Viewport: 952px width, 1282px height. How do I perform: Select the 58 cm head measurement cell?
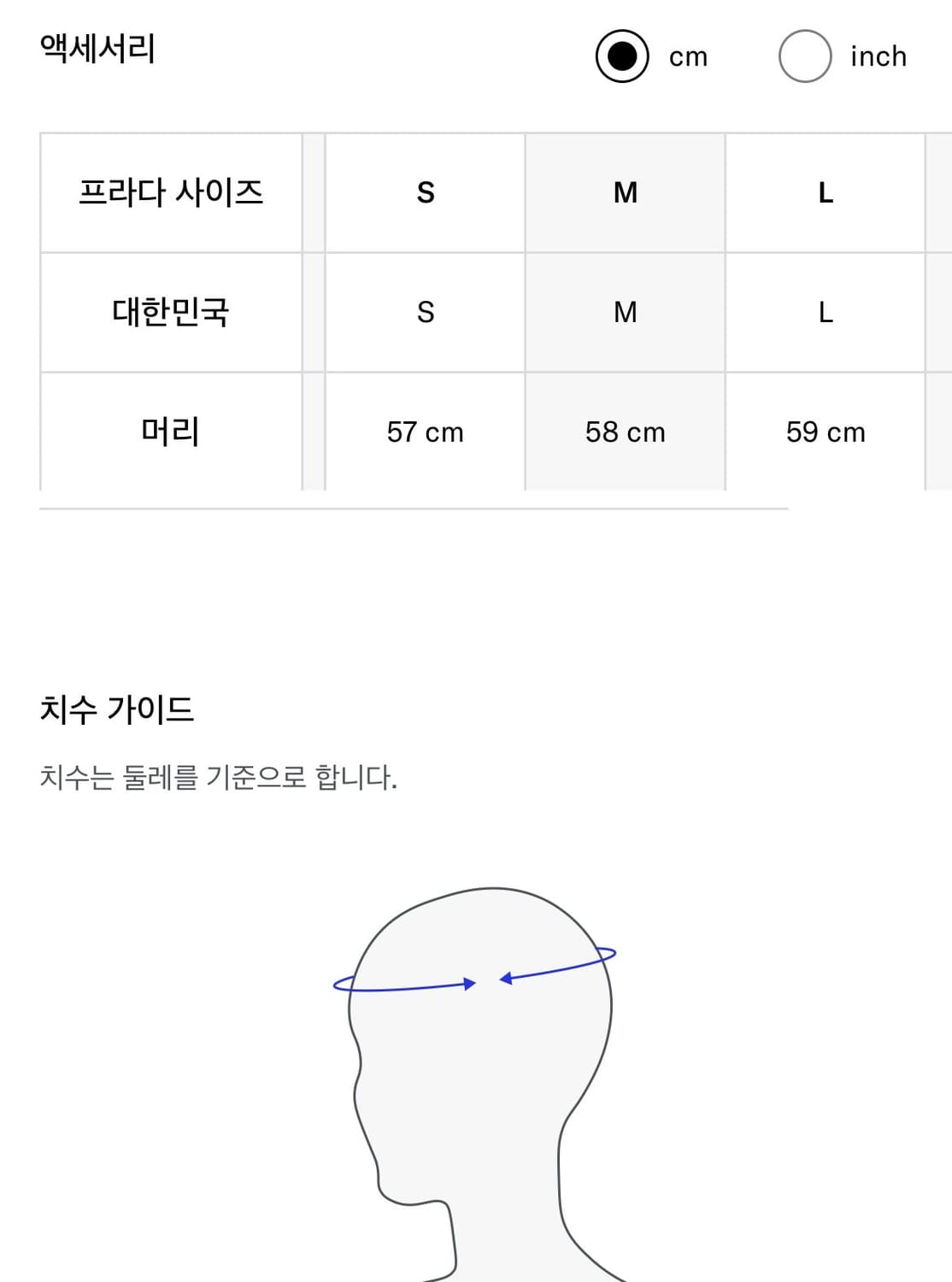pyautogui.click(x=626, y=432)
